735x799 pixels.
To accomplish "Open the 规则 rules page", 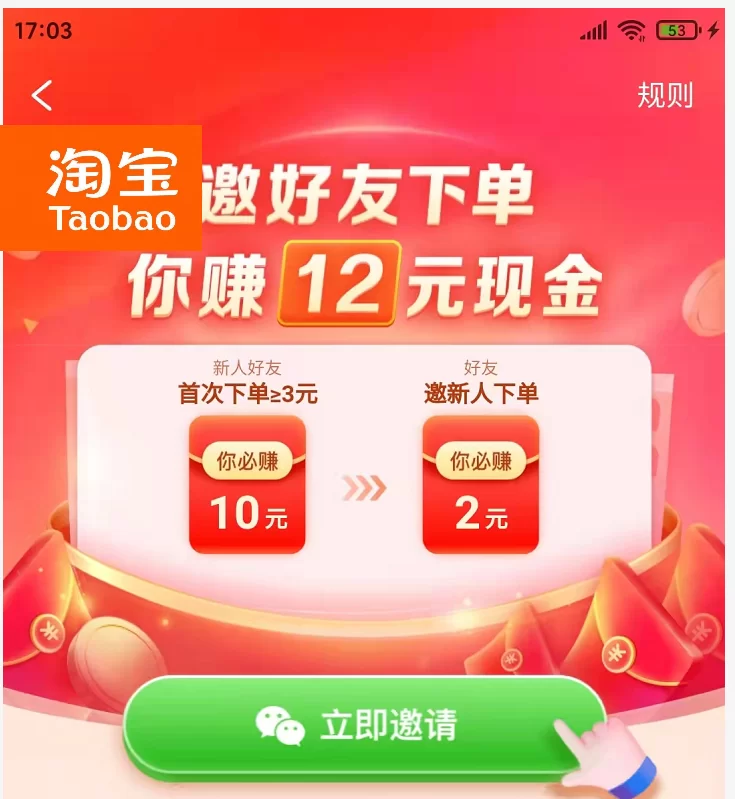I will [x=665, y=96].
